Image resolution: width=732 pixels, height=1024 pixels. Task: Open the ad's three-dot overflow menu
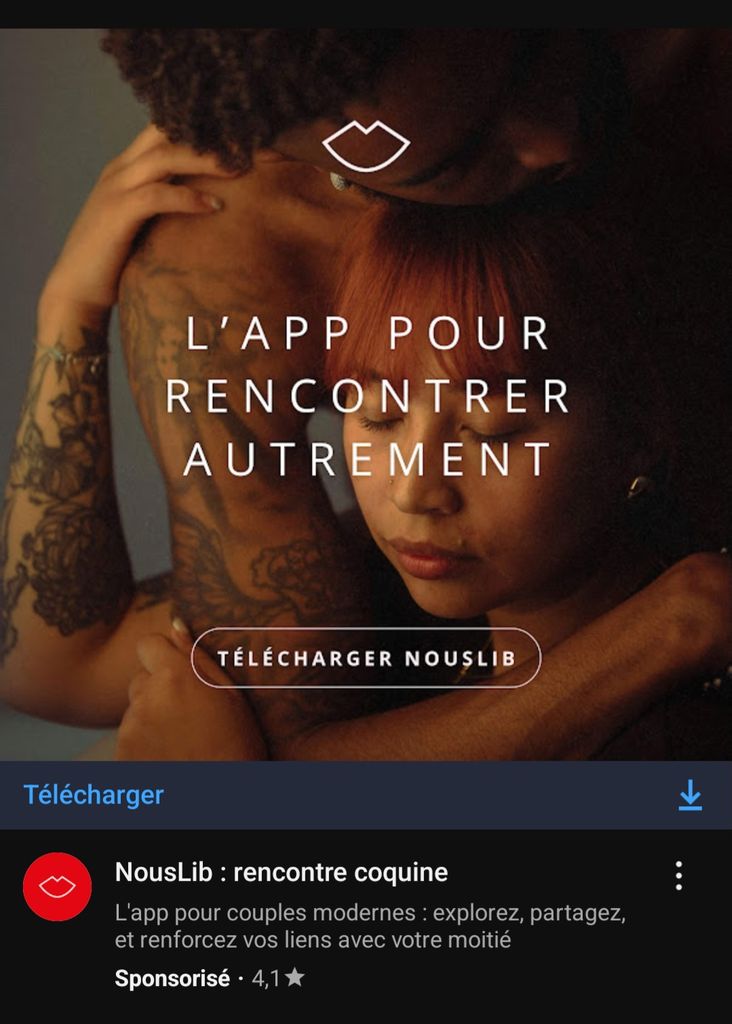pos(679,876)
